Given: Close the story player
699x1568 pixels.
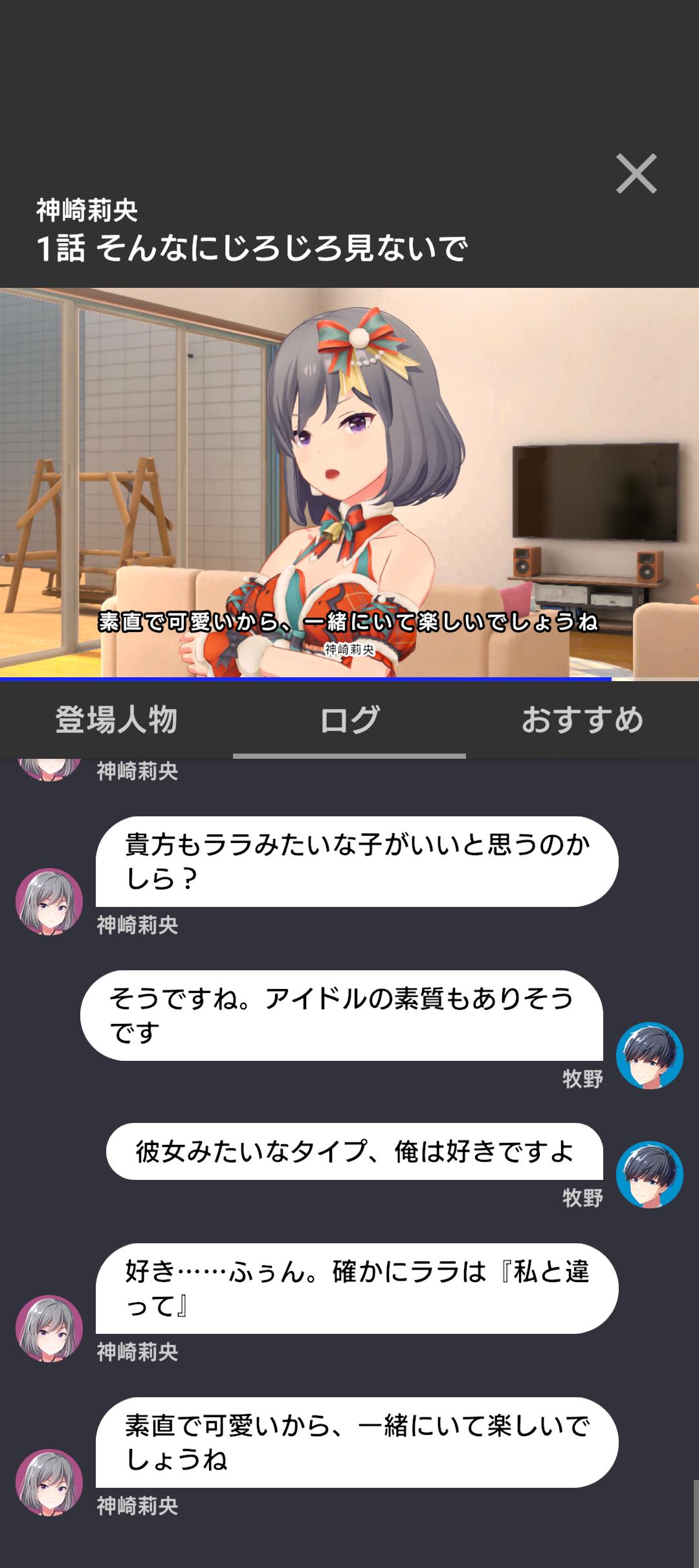Looking at the screenshot, I should [x=636, y=173].
